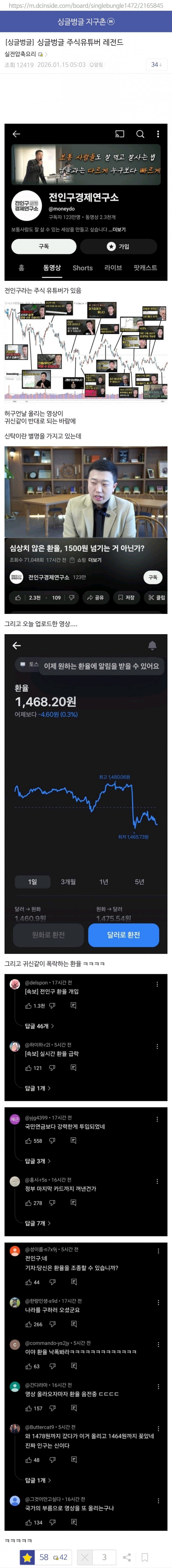The width and height of the screenshot is (172, 1568).
Task: Jump to the 34 comments button
Action: [x=156, y=65]
